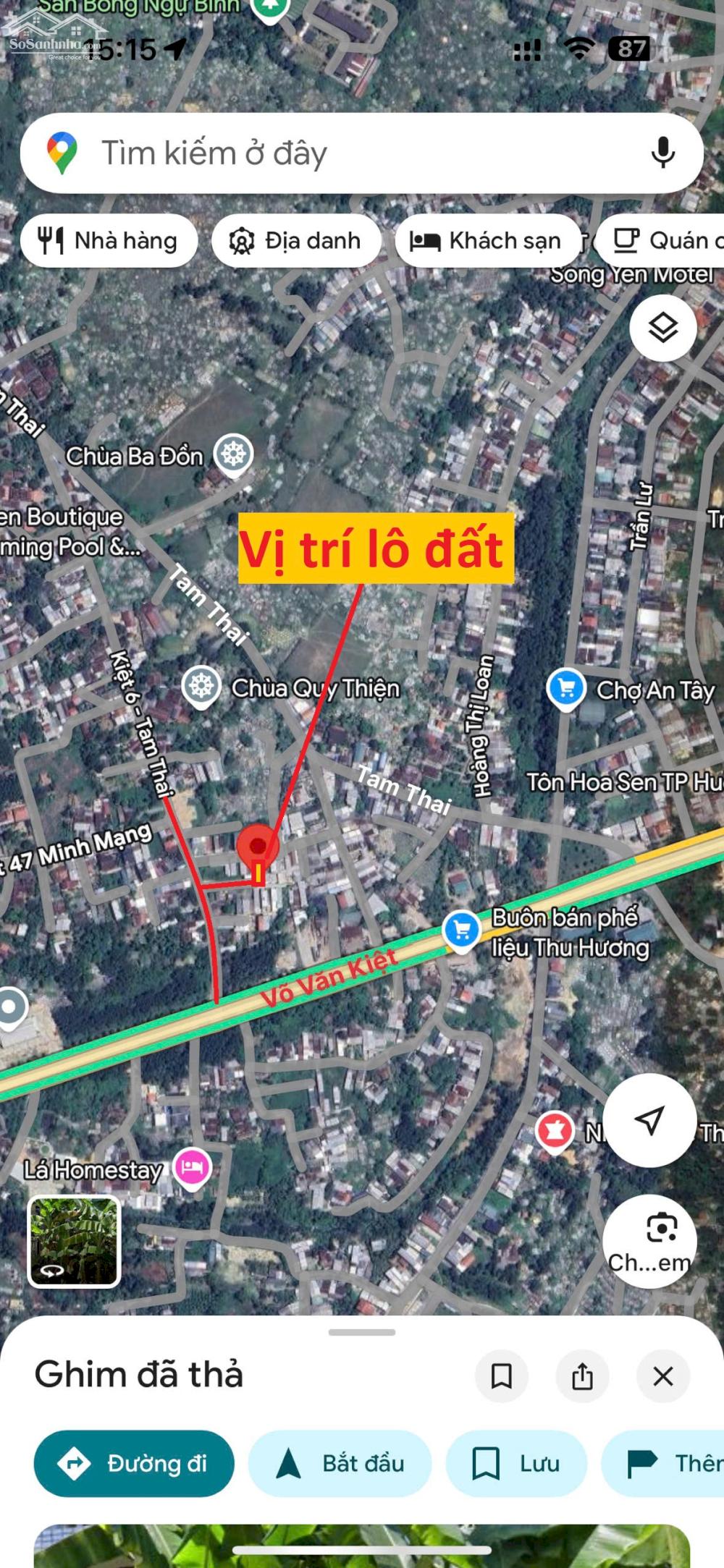Tap the bookmark icon beside 'Ghim đã thả'

point(501,1376)
